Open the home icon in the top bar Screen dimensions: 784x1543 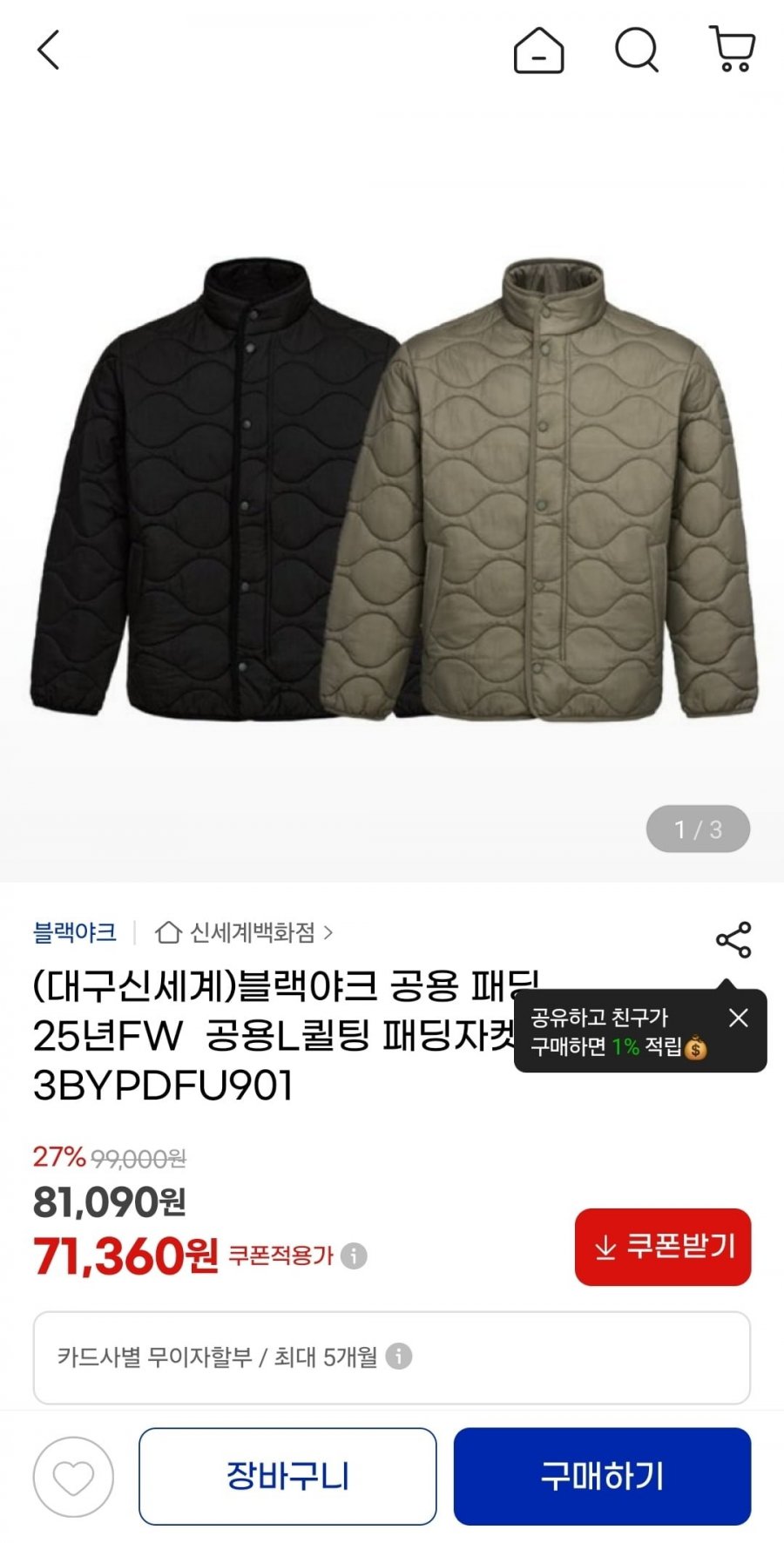coord(538,50)
